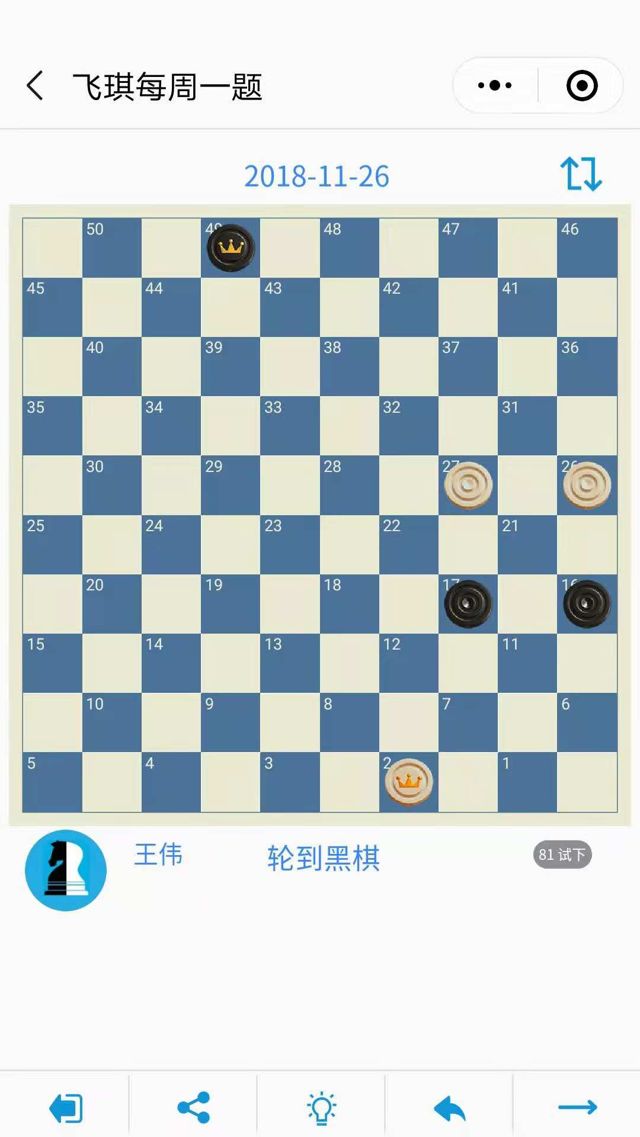The image size is (640, 1137).
Task: Tap empty square 22 on the board
Action: (408, 544)
